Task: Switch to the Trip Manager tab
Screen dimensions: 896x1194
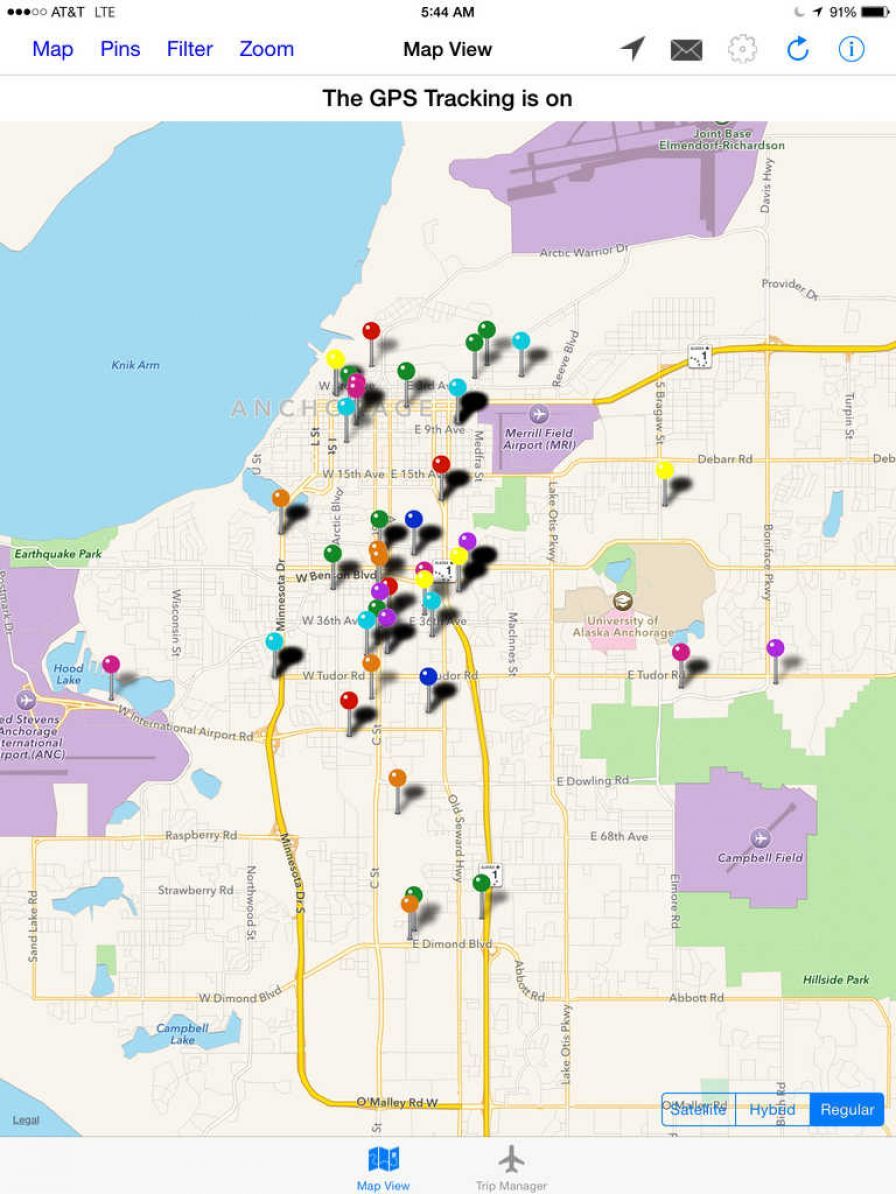Action: tap(511, 1168)
